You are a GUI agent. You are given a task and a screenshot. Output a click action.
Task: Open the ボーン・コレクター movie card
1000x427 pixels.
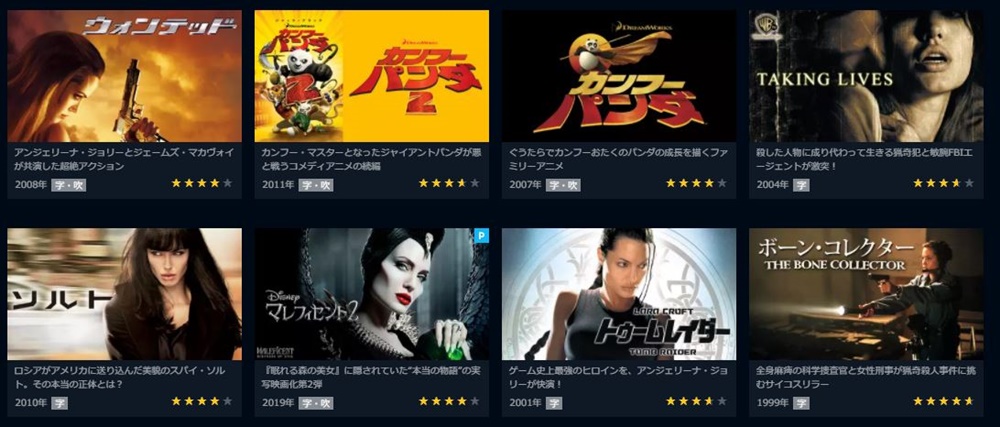point(866,294)
